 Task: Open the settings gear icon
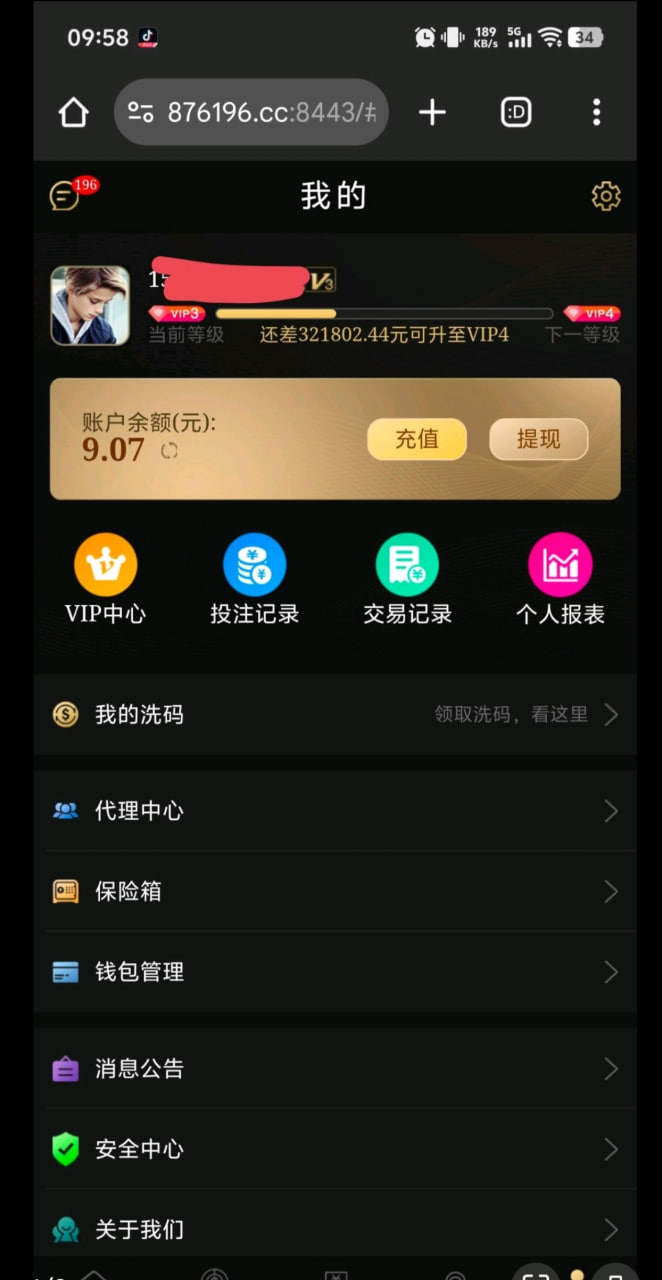(606, 196)
